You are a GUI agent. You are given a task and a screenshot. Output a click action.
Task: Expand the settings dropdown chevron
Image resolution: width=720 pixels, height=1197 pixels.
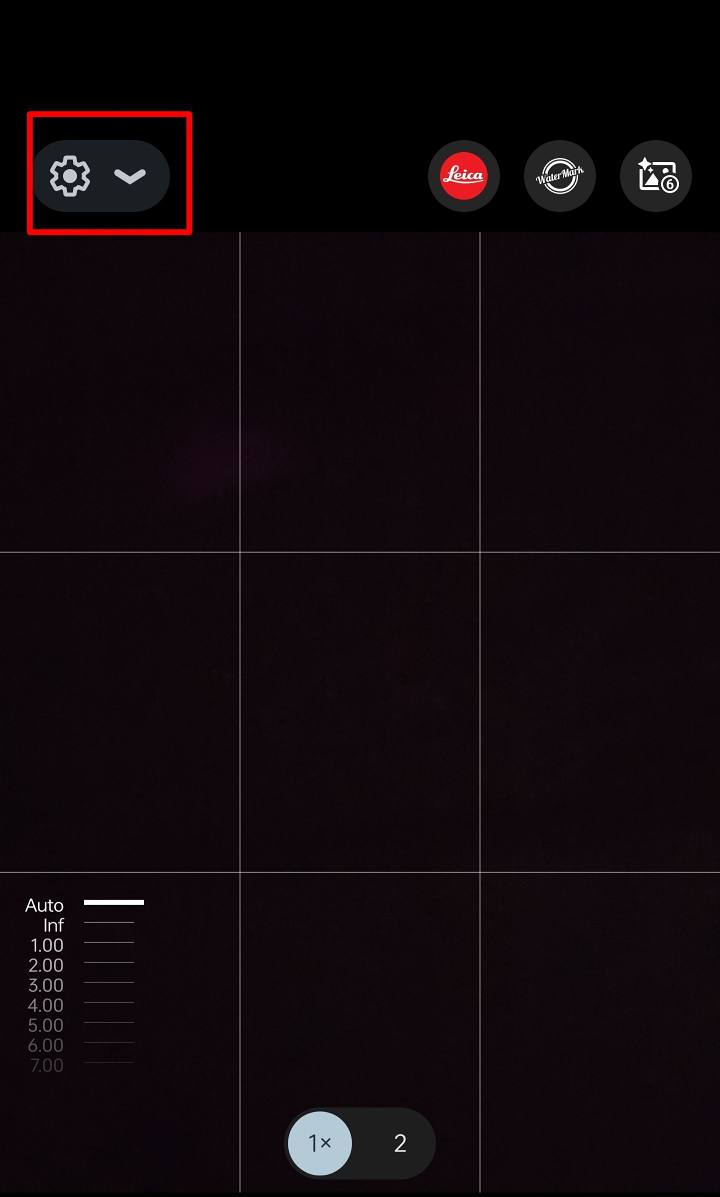(130, 176)
